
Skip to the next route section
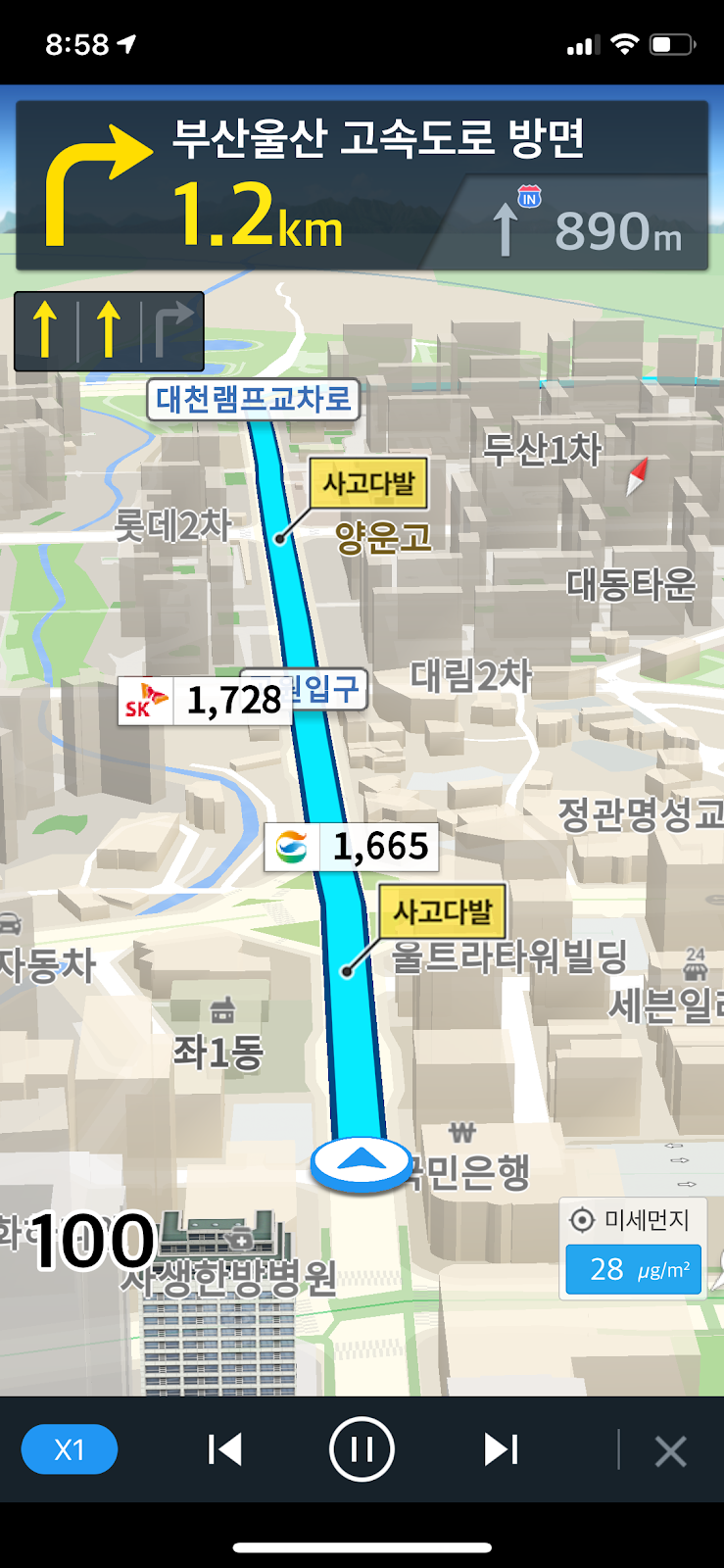pyautogui.click(x=501, y=1449)
